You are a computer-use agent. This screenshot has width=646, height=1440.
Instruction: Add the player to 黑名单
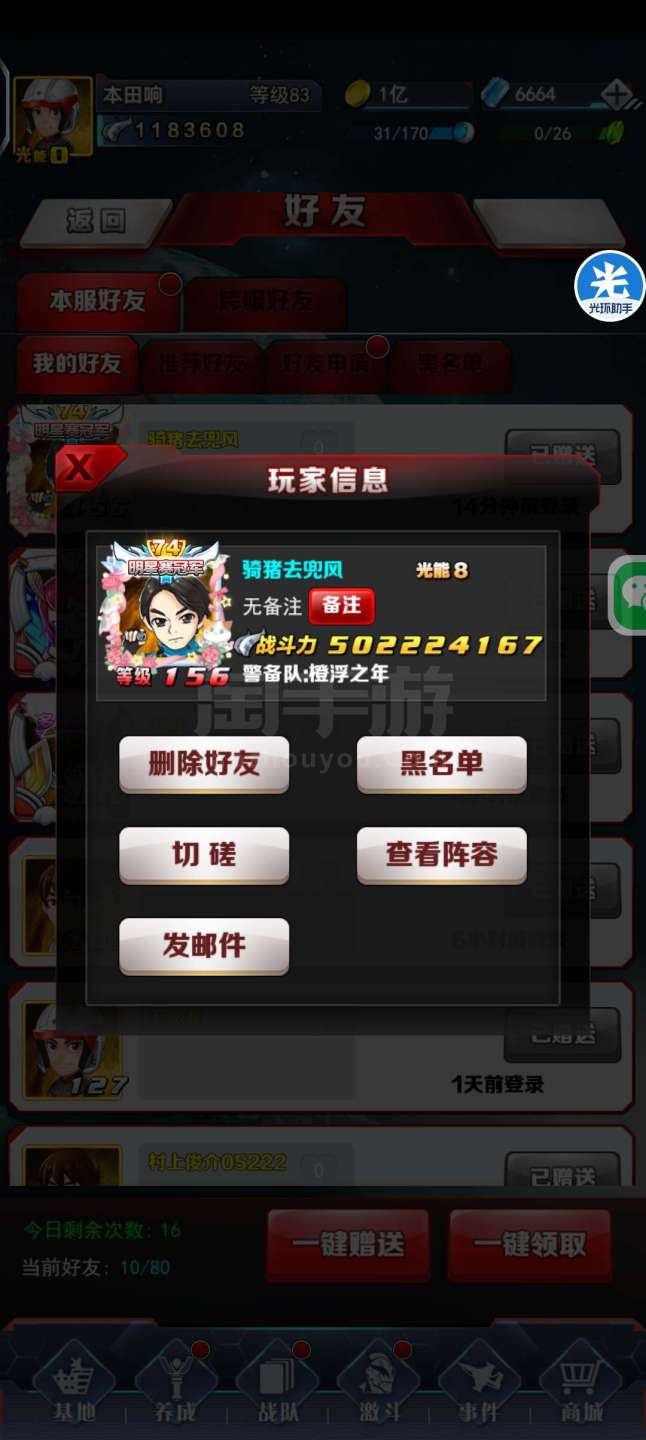pos(442,764)
